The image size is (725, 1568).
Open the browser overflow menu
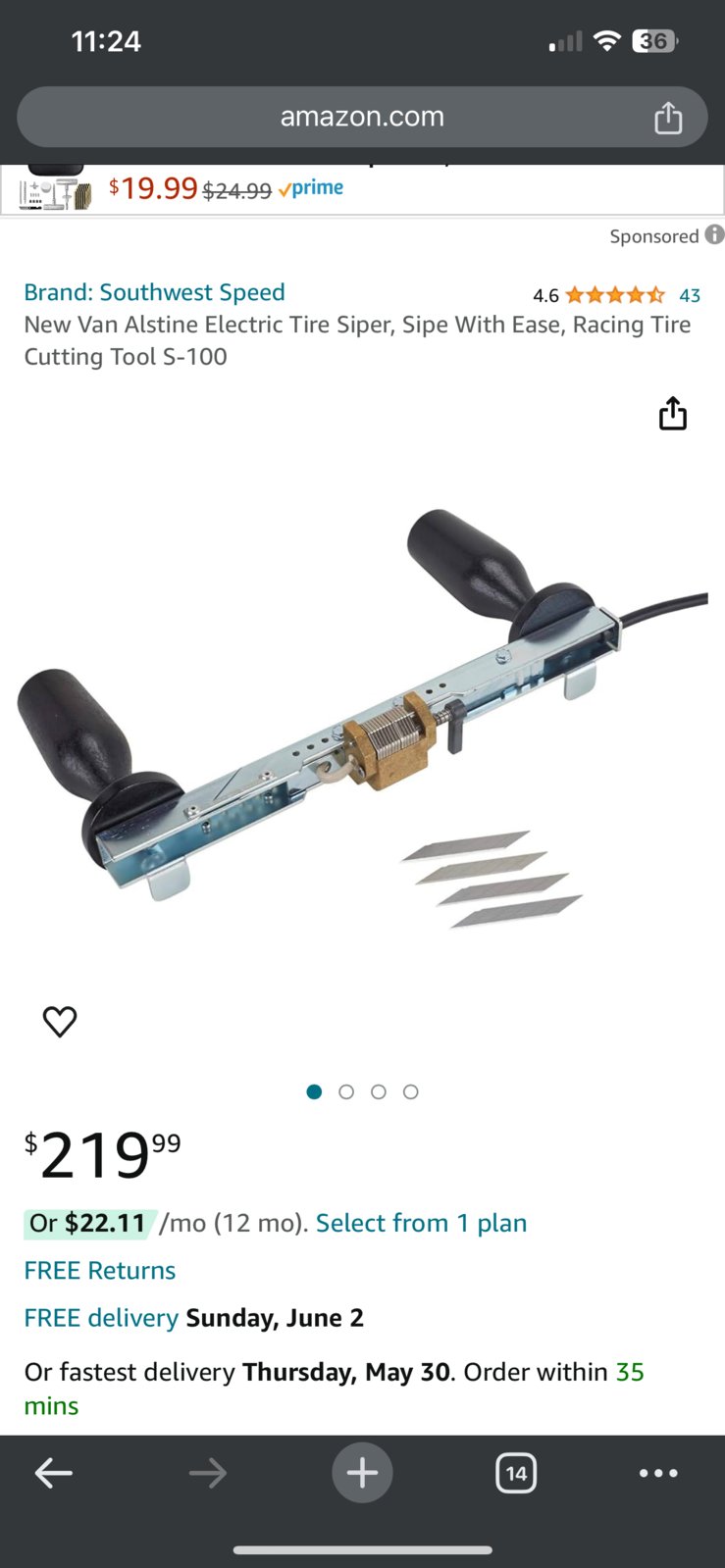click(658, 1473)
